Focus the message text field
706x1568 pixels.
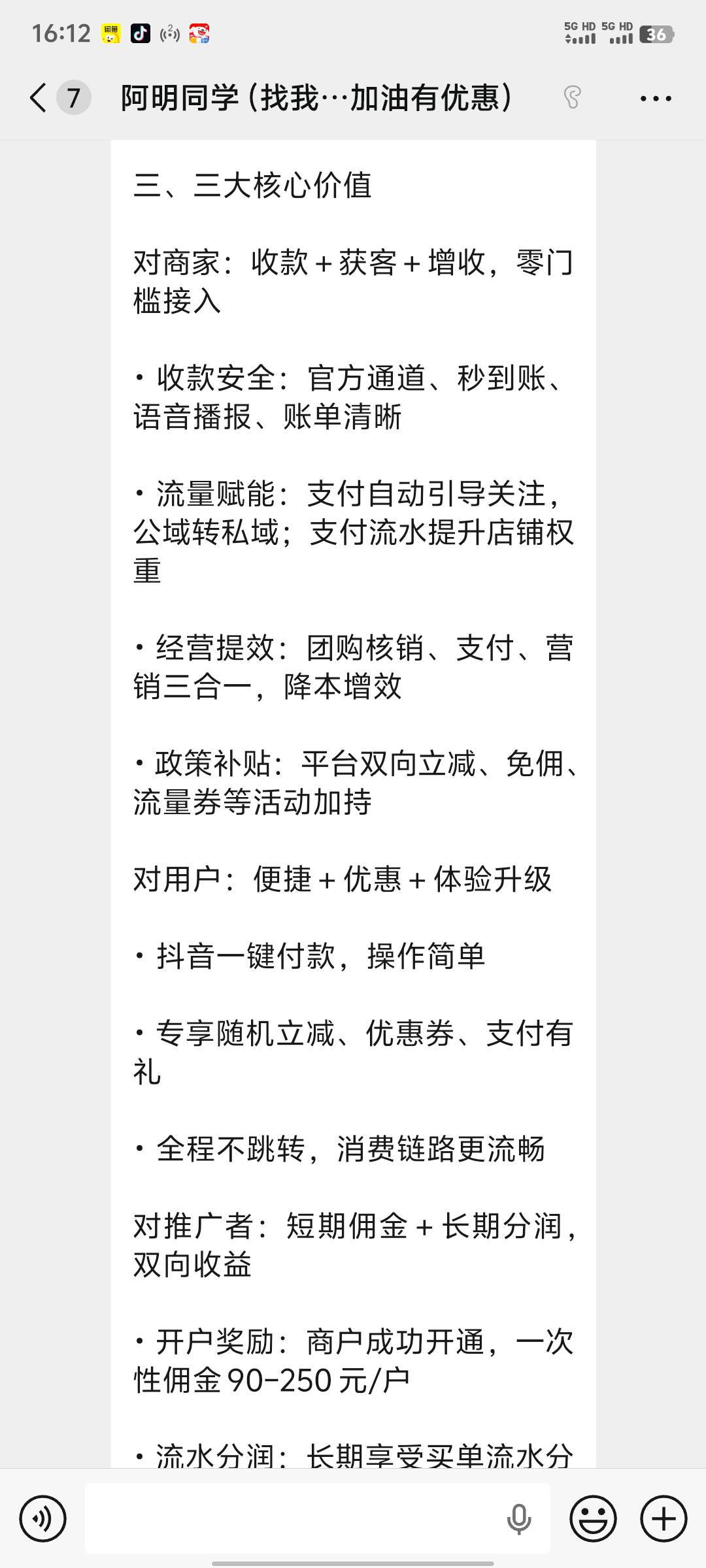[x=294, y=1519]
